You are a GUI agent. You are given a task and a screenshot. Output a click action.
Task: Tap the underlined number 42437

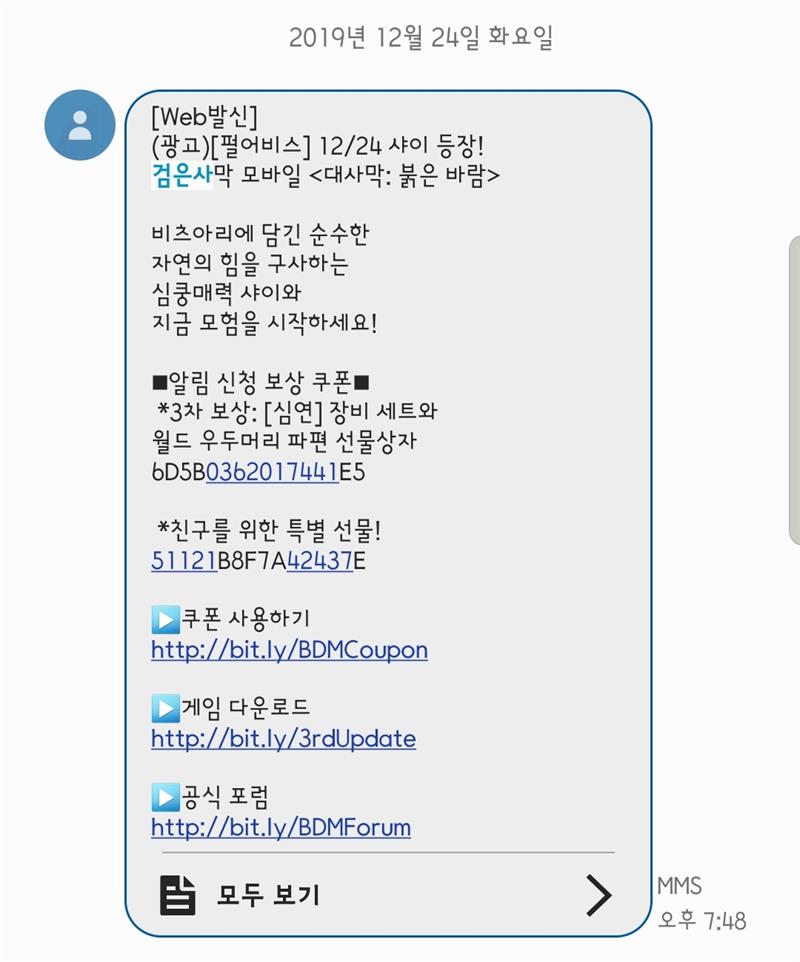click(320, 561)
